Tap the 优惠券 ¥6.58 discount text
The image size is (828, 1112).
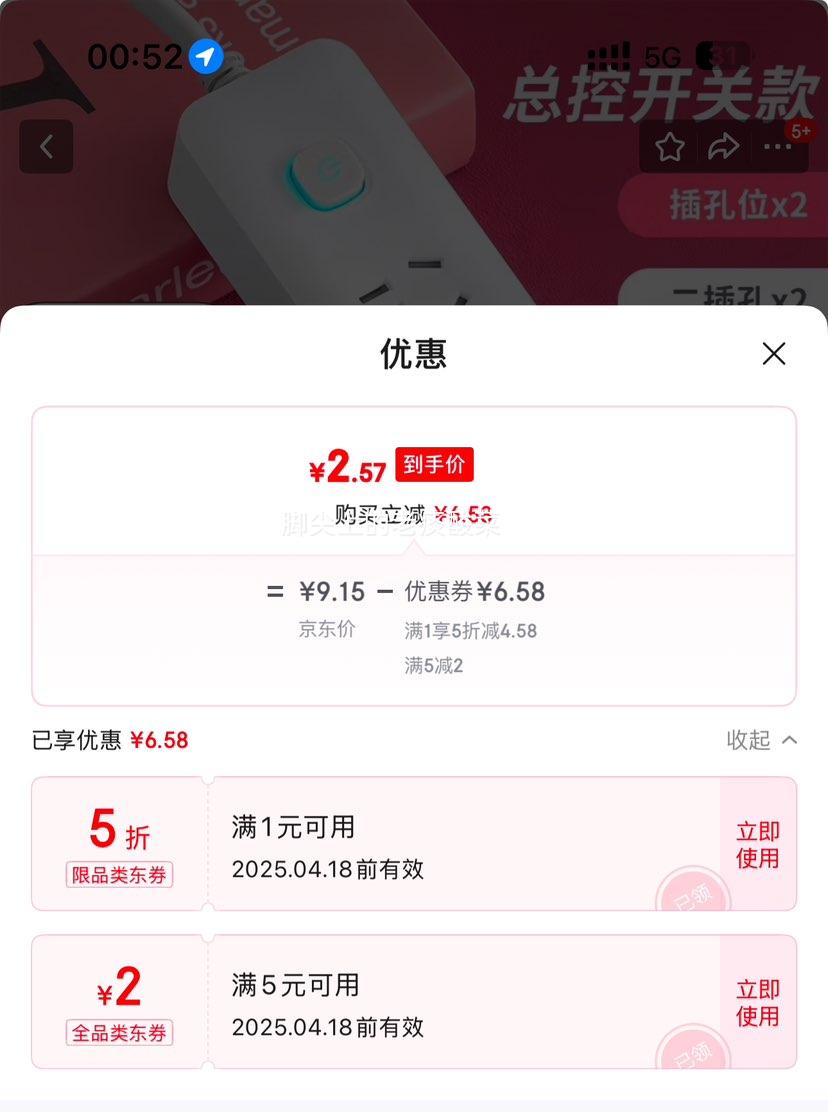coord(472,591)
